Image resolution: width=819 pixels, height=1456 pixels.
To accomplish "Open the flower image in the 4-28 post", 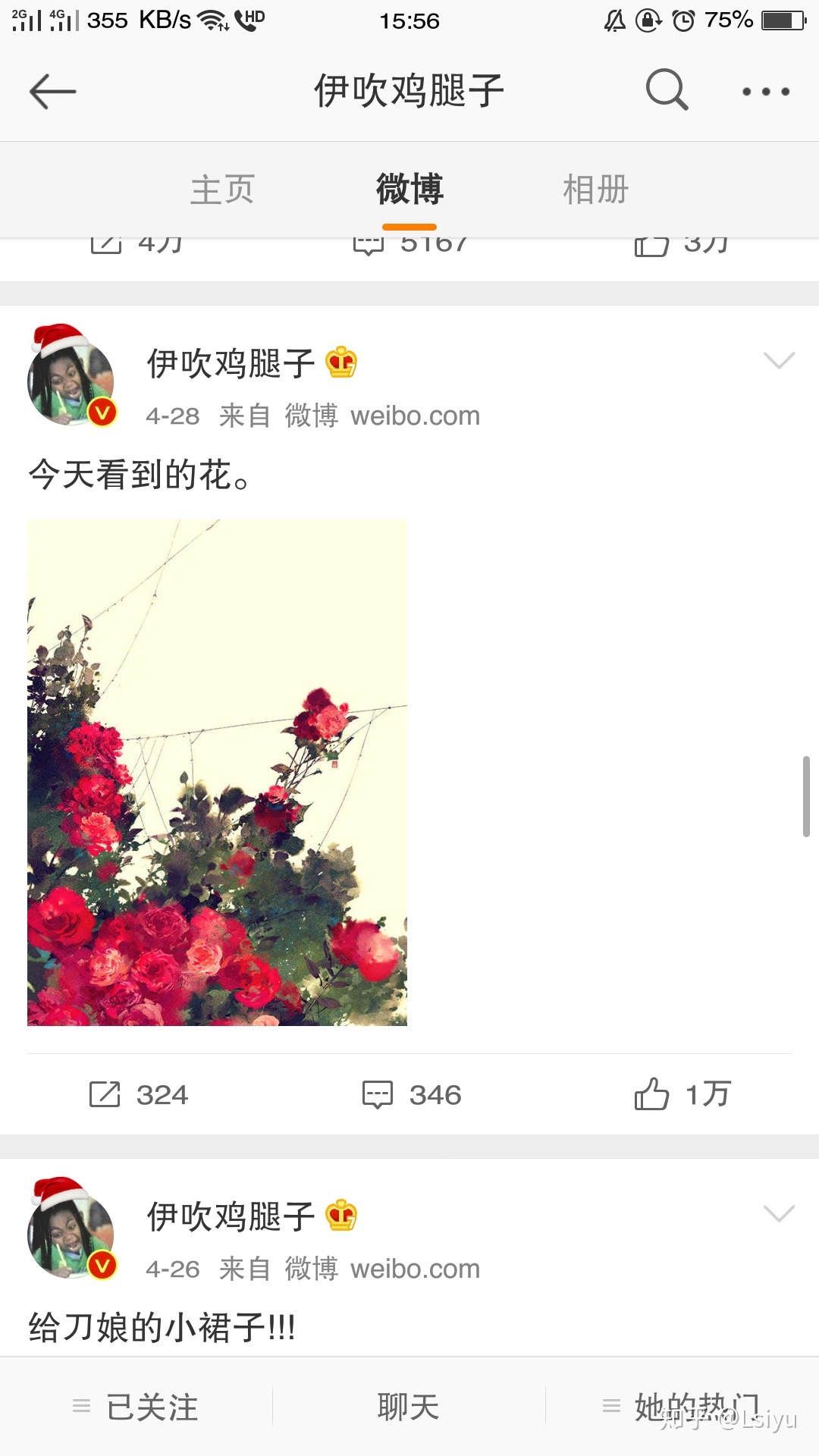I will click(217, 772).
